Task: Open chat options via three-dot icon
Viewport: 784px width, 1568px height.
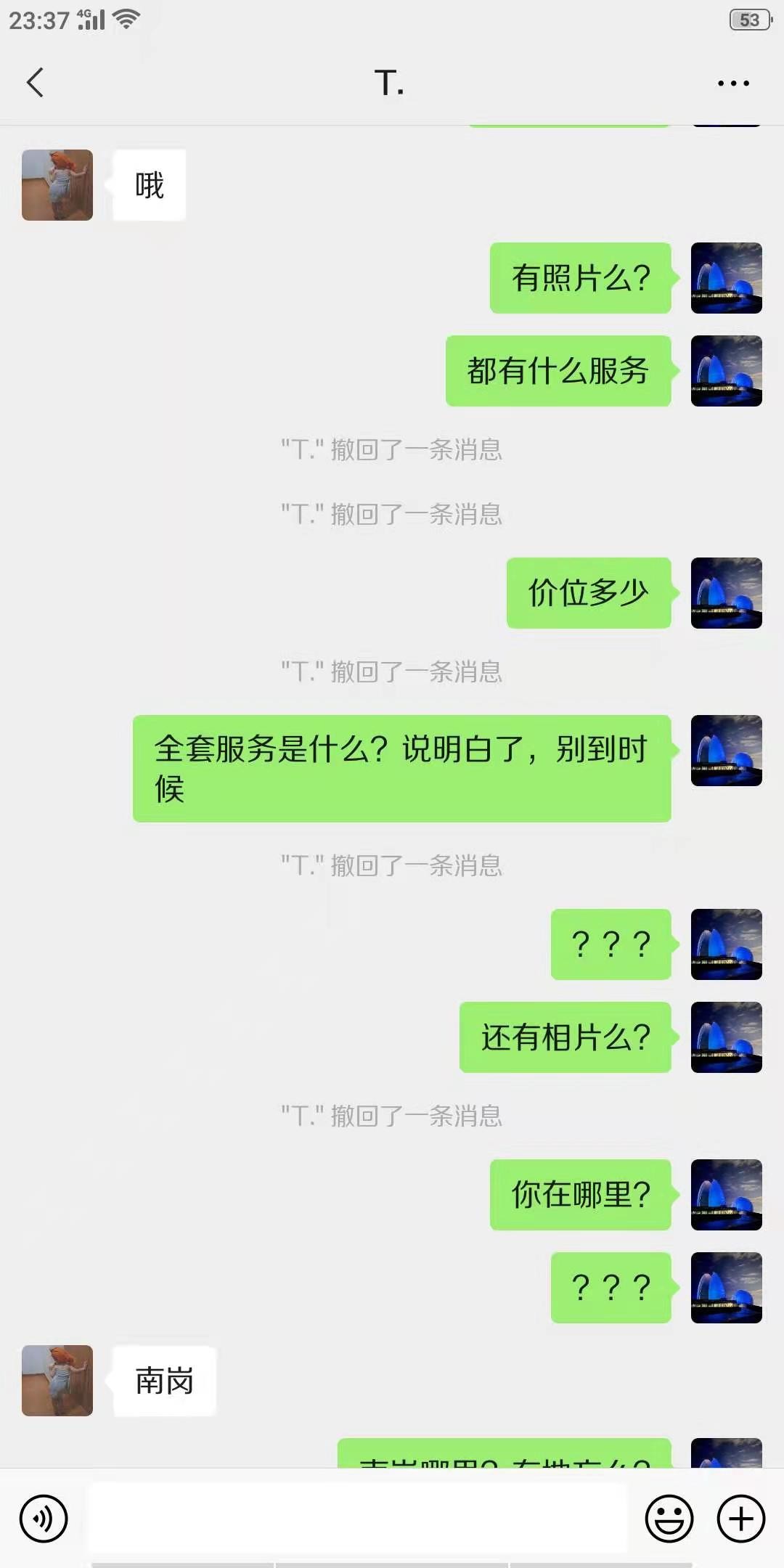Action: click(732, 82)
